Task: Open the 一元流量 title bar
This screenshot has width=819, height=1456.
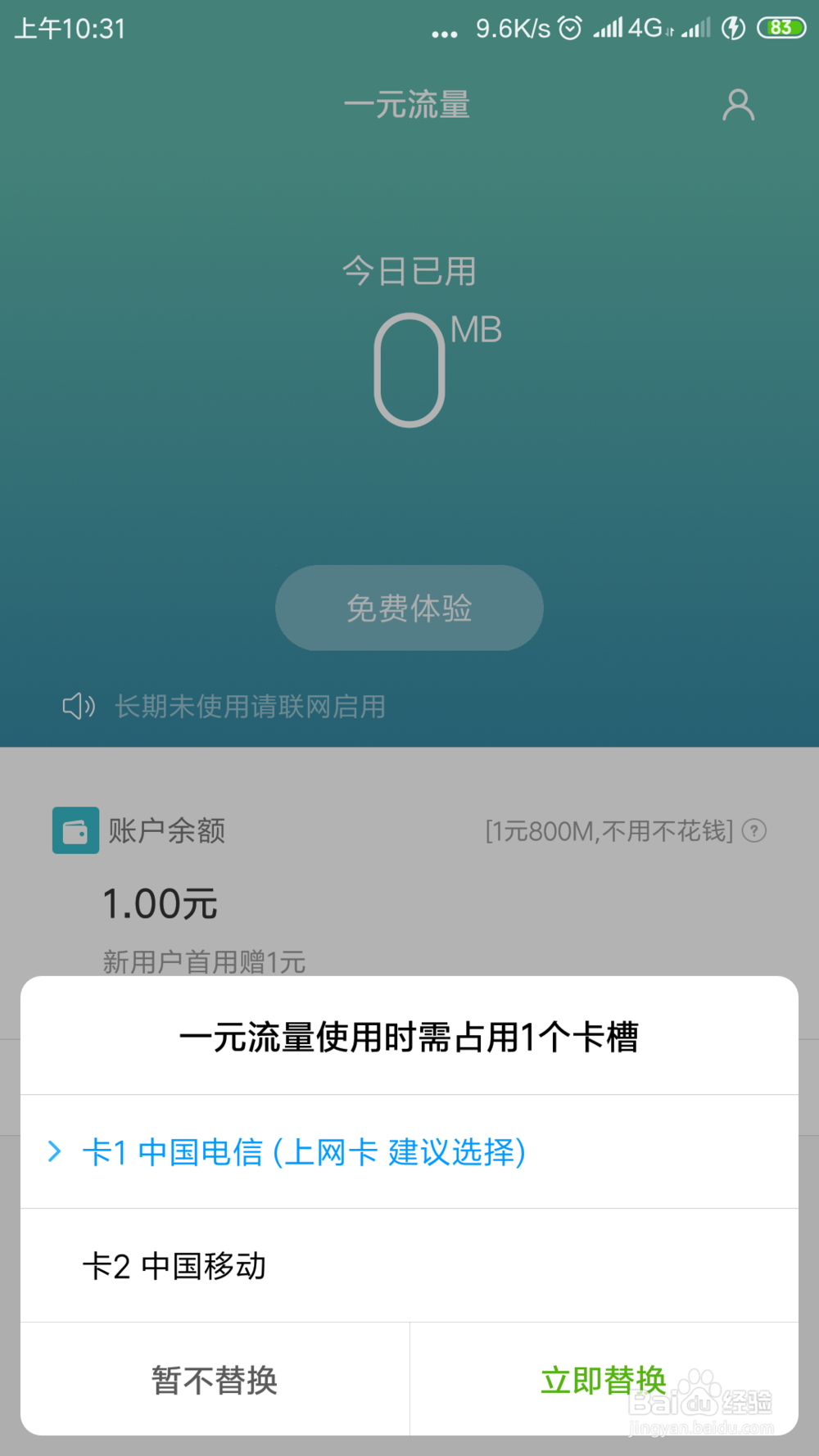Action: (x=409, y=105)
